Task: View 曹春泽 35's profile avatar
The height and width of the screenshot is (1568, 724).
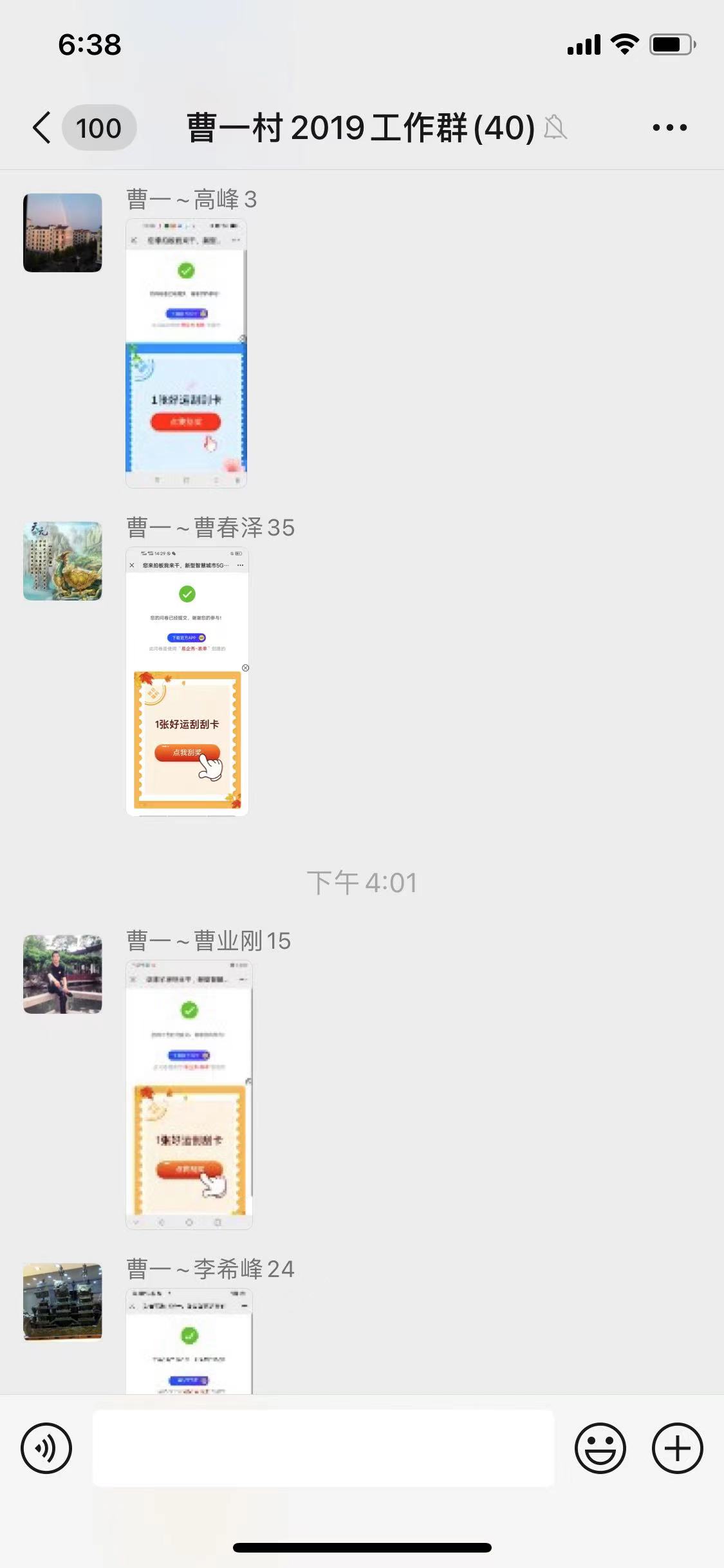Action: [62, 561]
